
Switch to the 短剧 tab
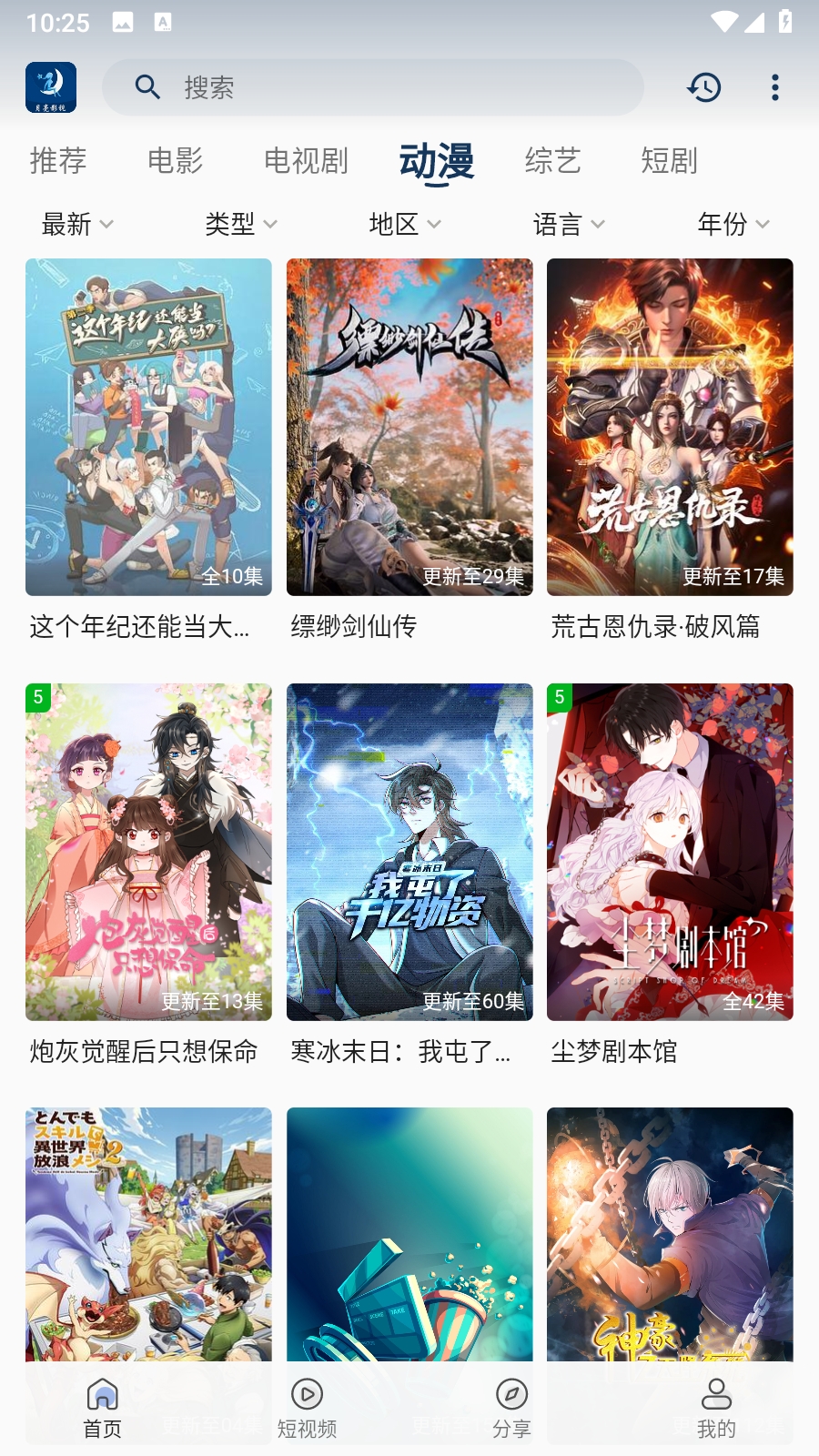click(x=669, y=161)
